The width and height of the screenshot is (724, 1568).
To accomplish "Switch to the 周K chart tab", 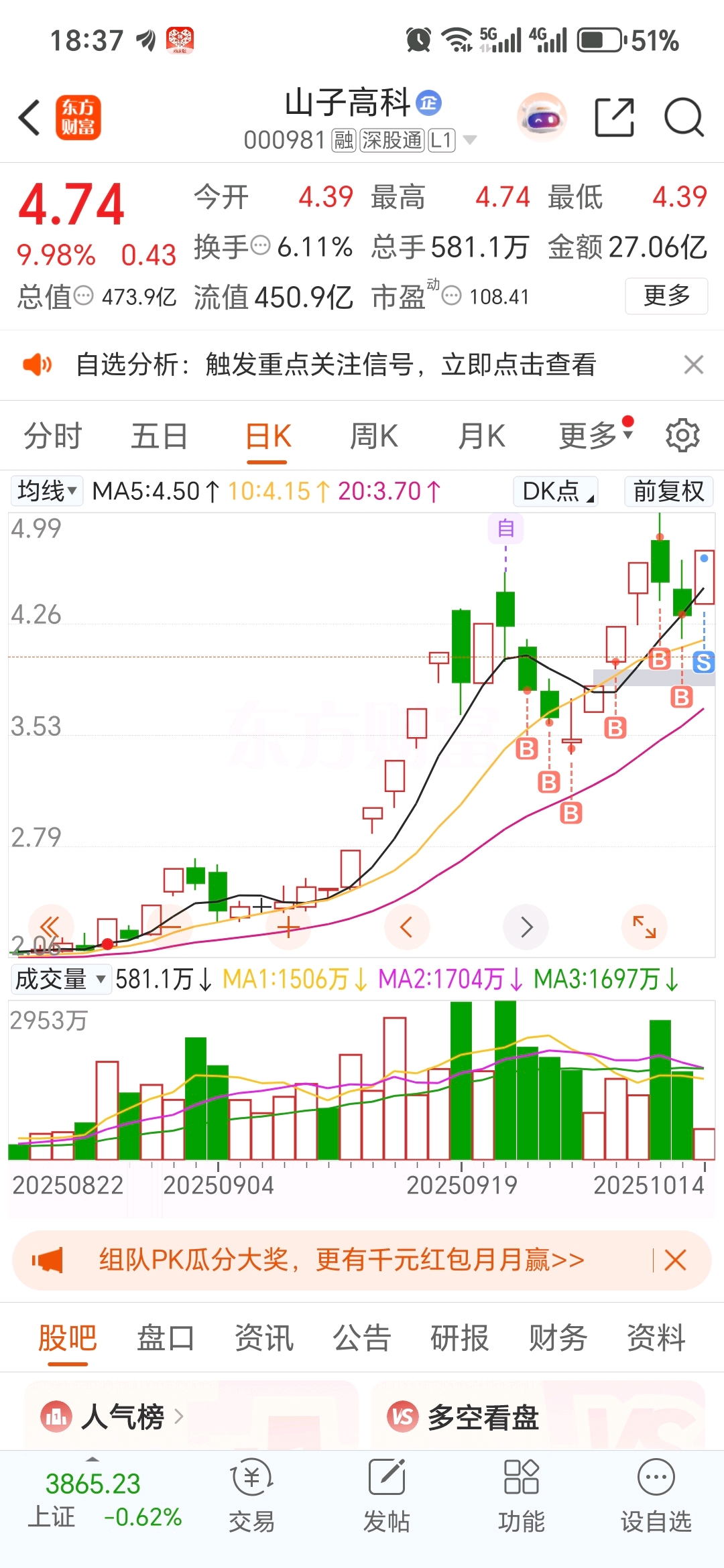I will coord(373,436).
